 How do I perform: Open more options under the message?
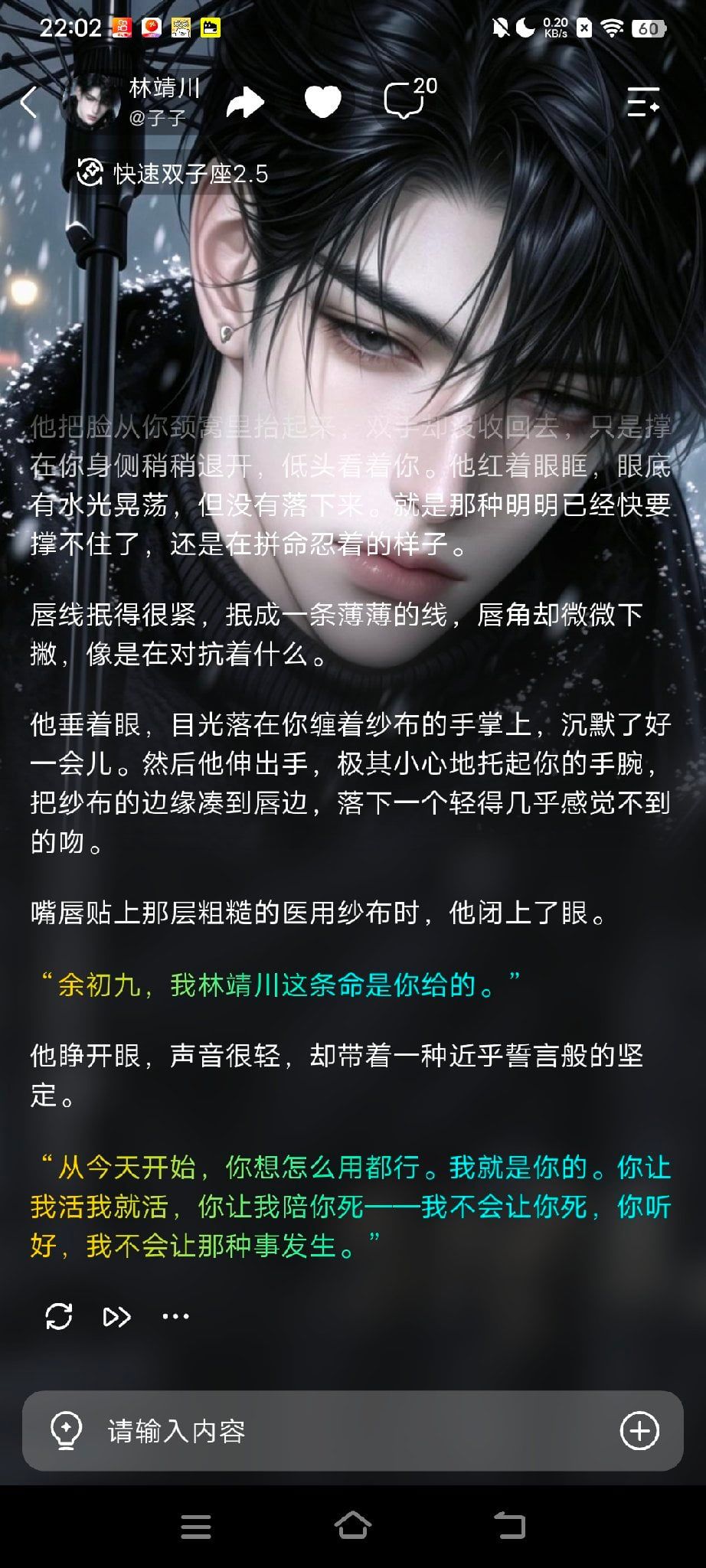point(175,1317)
